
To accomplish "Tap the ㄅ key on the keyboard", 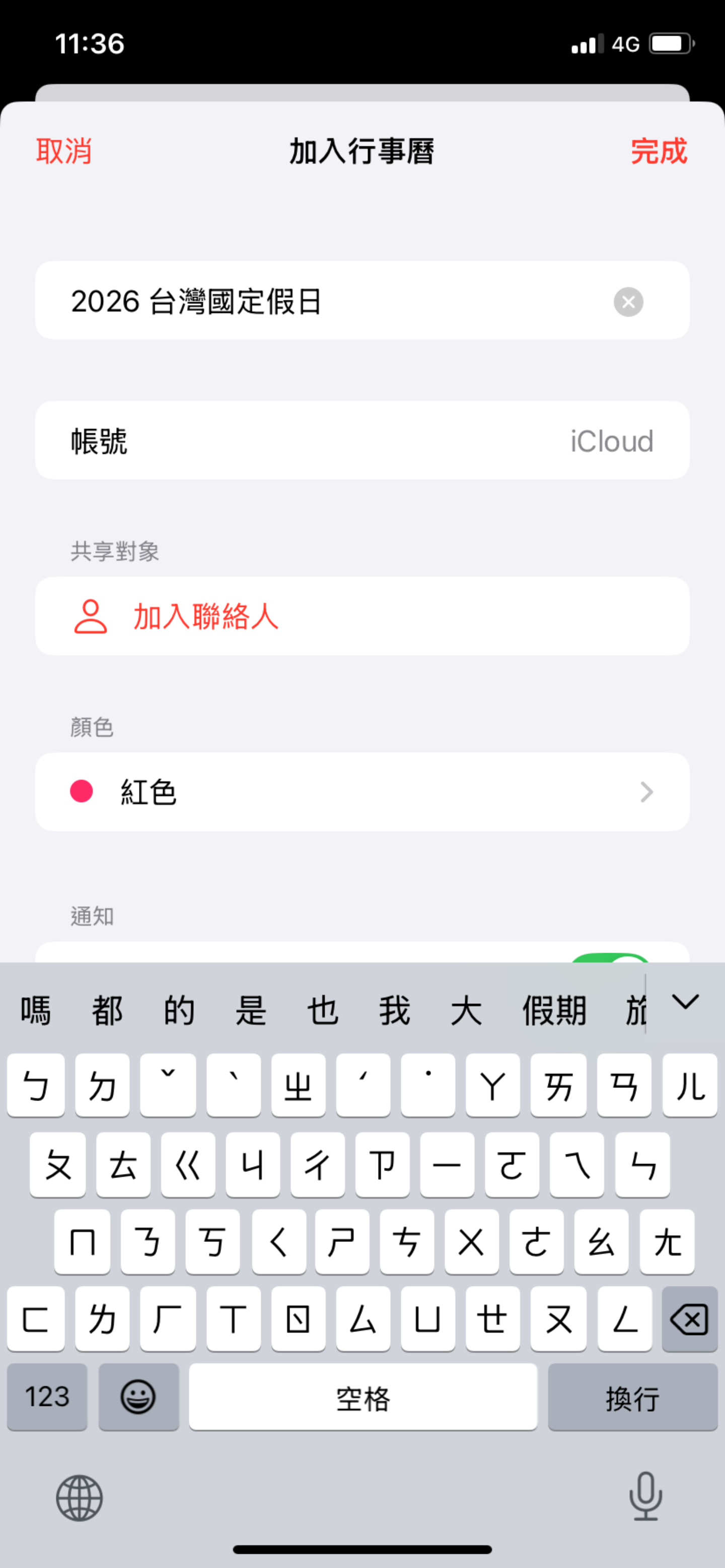I will (35, 1085).
